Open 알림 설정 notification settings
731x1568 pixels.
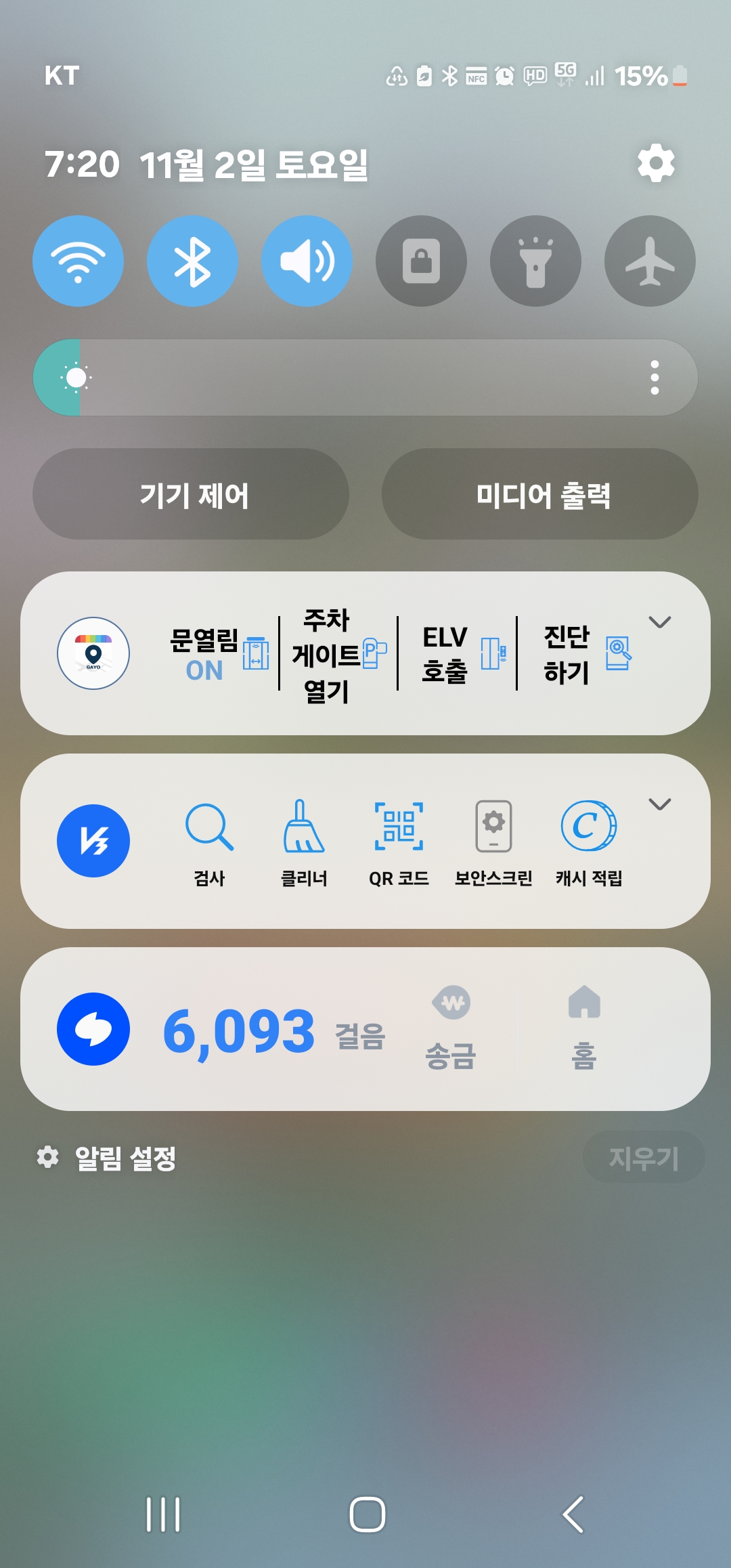[107, 1158]
